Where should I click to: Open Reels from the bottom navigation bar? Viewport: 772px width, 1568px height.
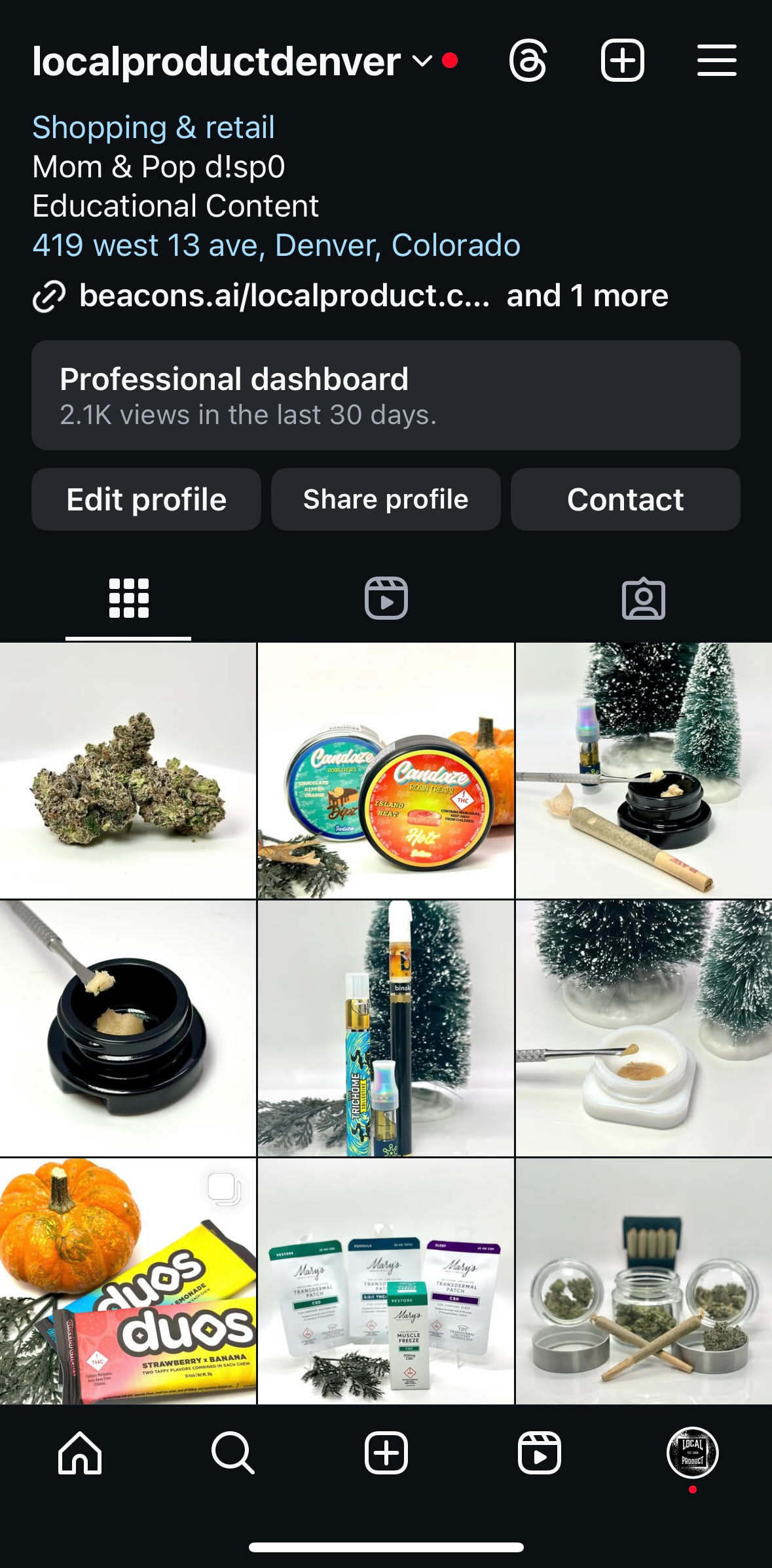click(539, 1453)
